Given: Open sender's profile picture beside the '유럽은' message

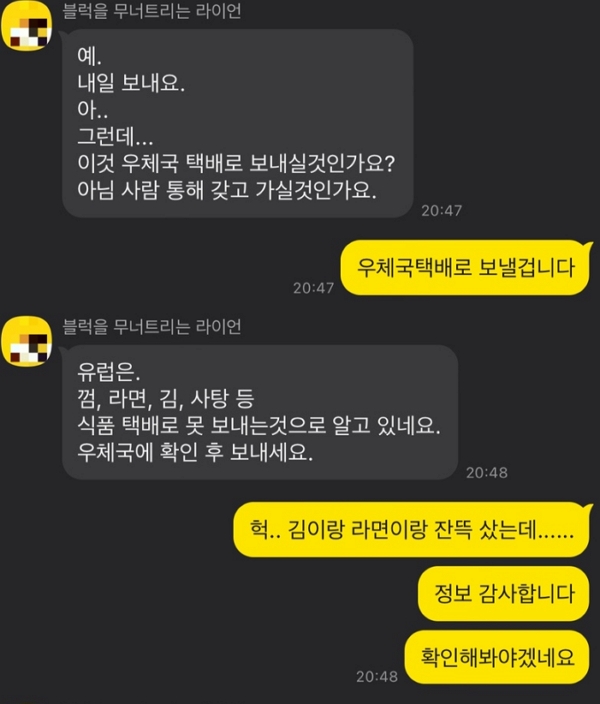Looking at the screenshot, I should click(x=29, y=341).
